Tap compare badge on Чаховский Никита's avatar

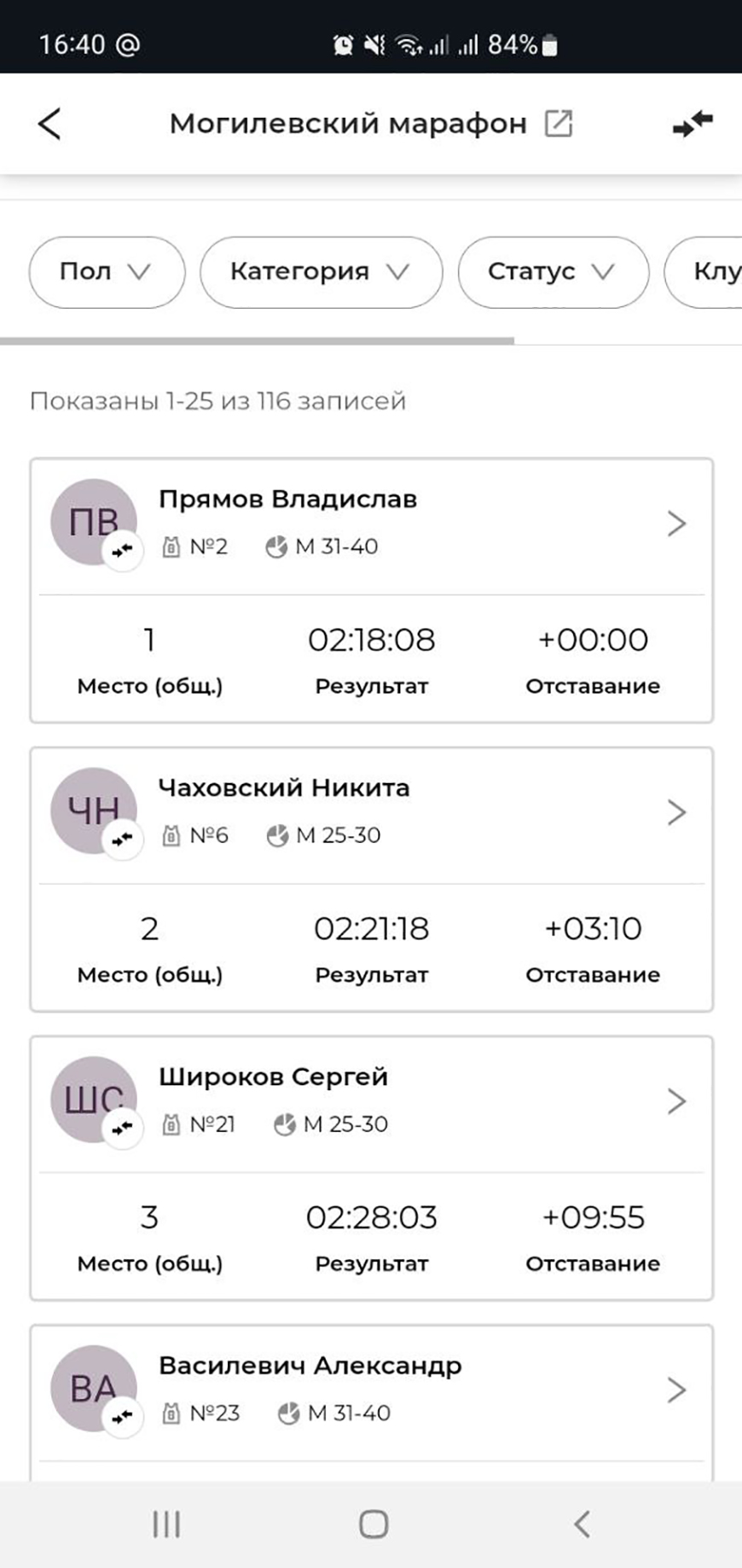(x=123, y=839)
